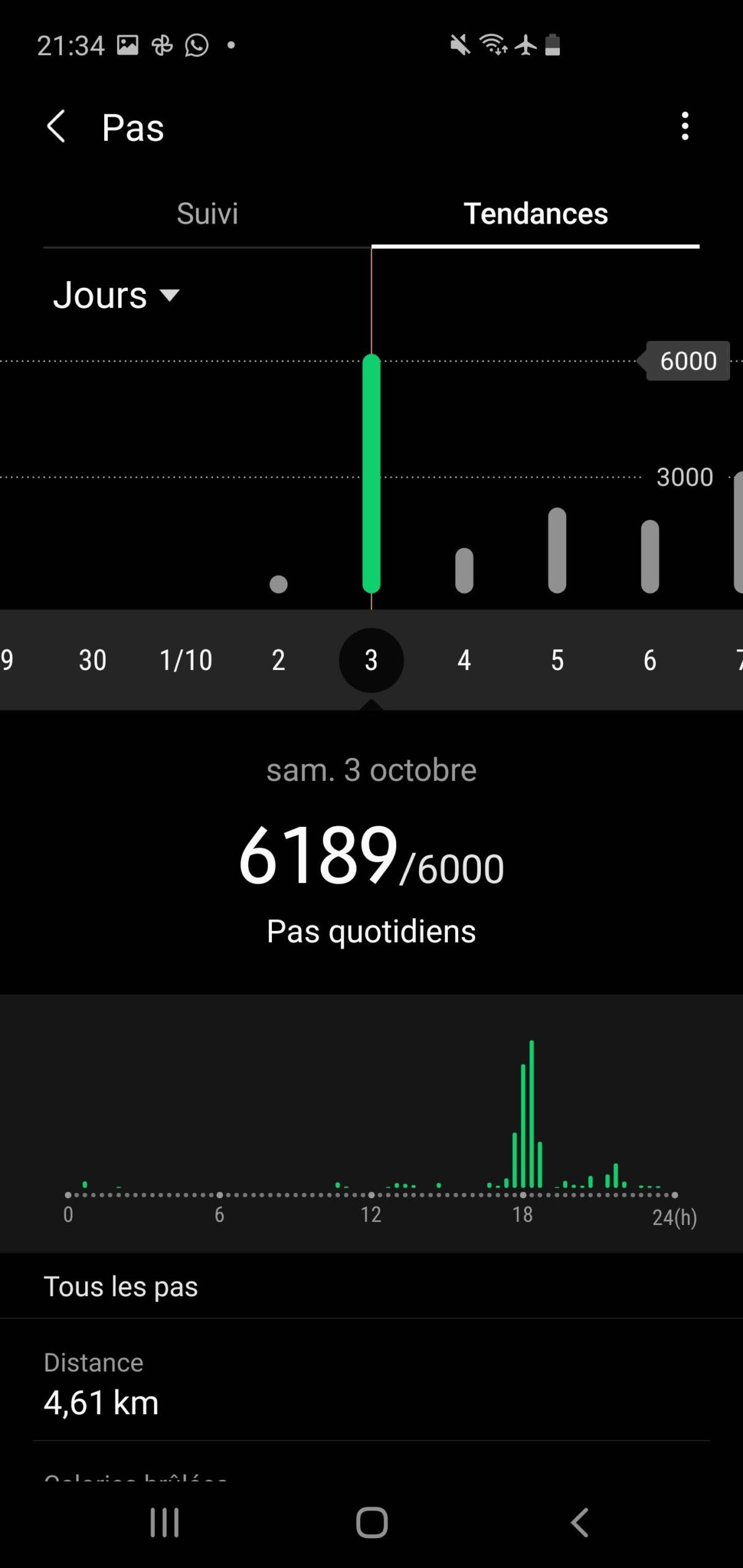Select day 4 in the date strip
This screenshot has height=1568, width=743.
click(x=464, y=660)
